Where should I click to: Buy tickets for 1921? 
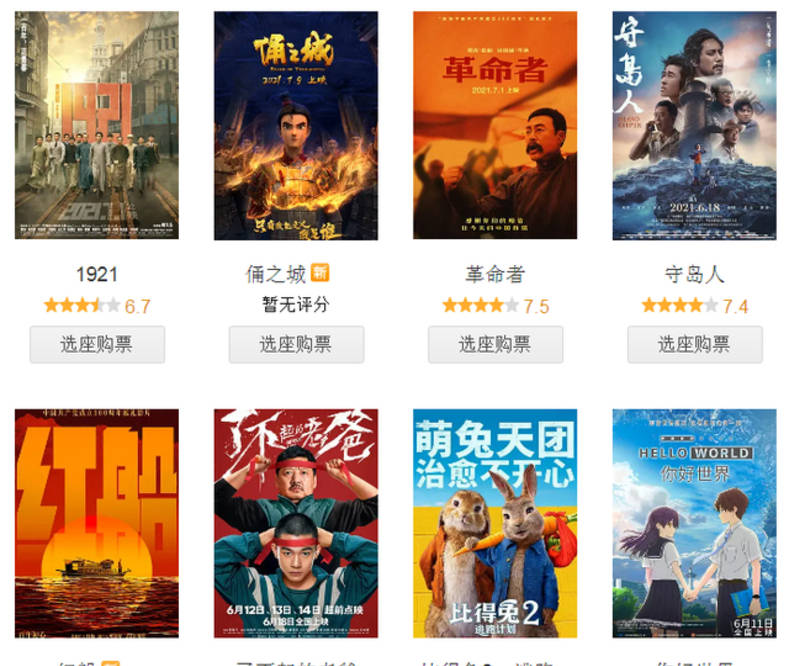point(97,345)
